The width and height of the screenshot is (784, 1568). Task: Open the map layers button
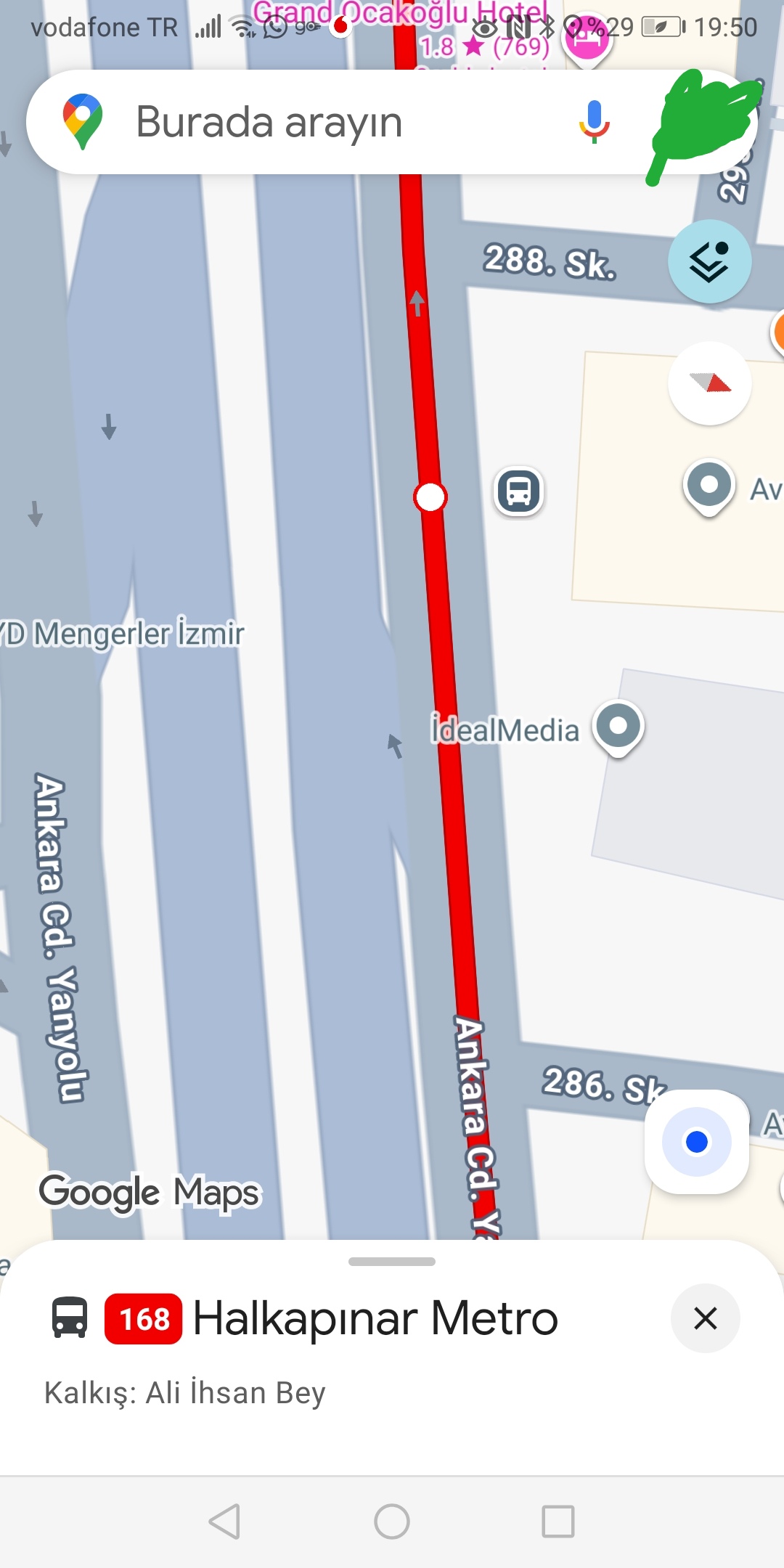(709, 261)
